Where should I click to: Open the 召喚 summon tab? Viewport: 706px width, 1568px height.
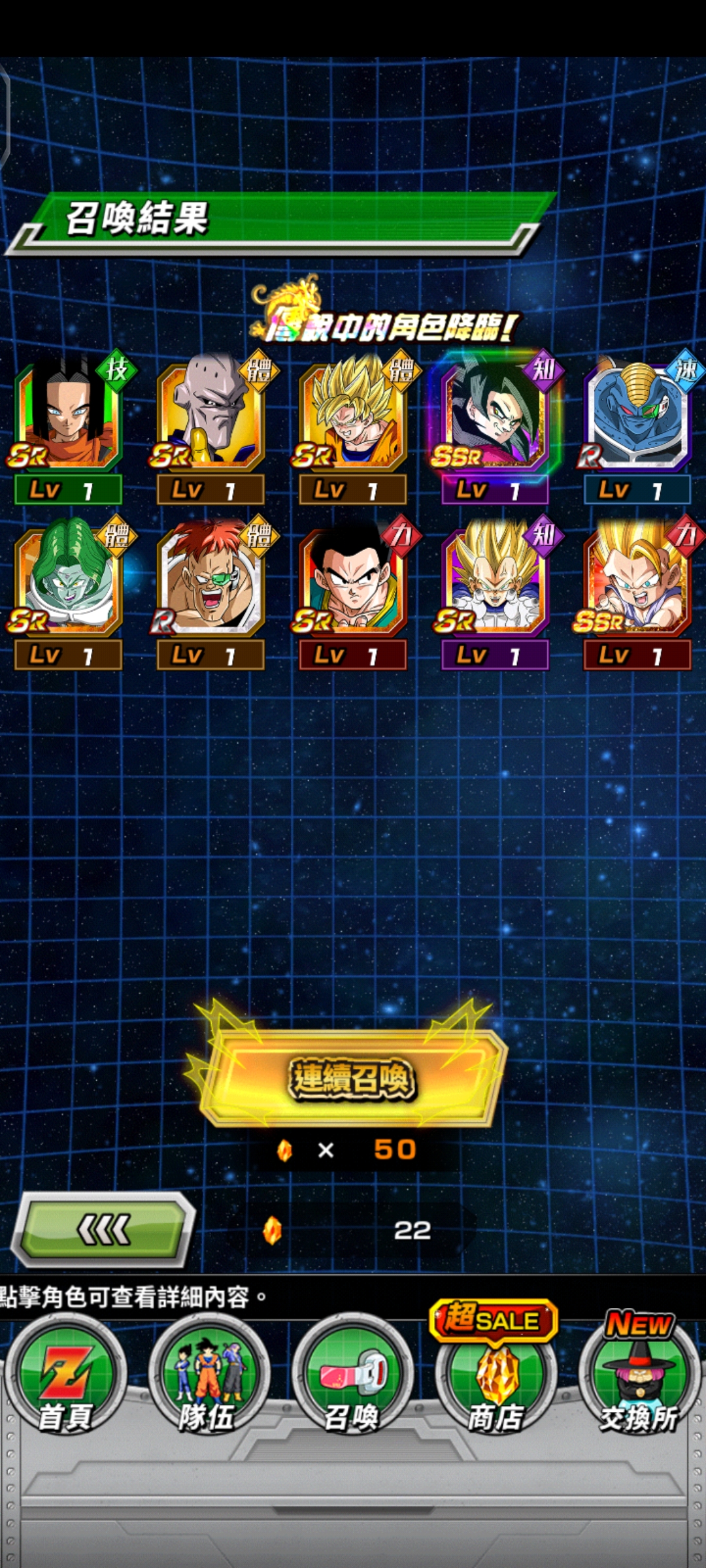point(353,1377)
